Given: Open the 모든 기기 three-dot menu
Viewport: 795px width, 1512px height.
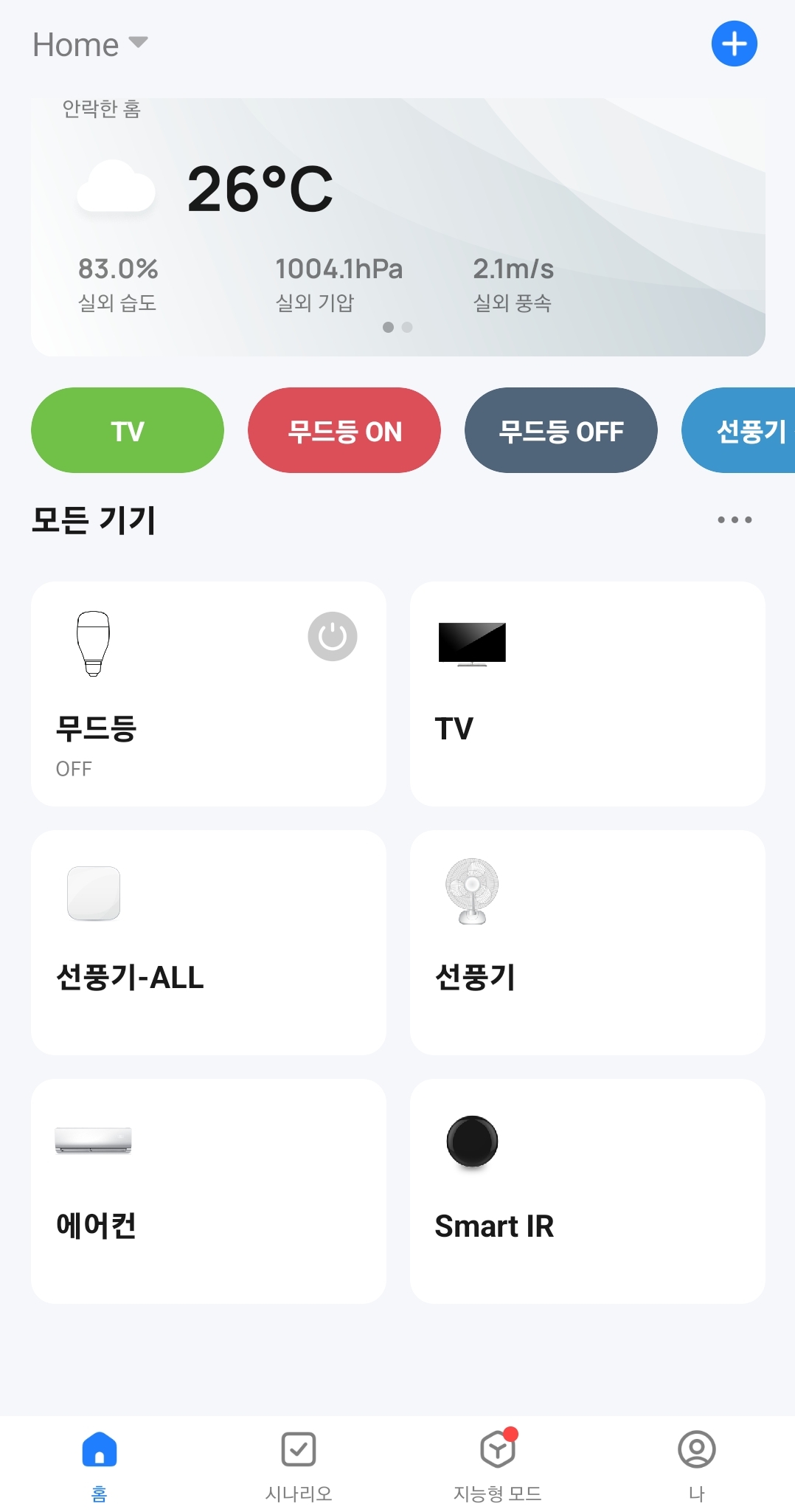Looking at the screenshot, I should click(735, 519).
